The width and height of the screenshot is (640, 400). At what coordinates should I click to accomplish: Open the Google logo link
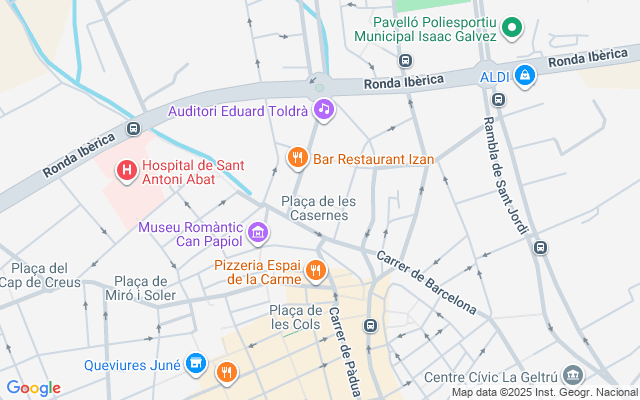point(33,388)
